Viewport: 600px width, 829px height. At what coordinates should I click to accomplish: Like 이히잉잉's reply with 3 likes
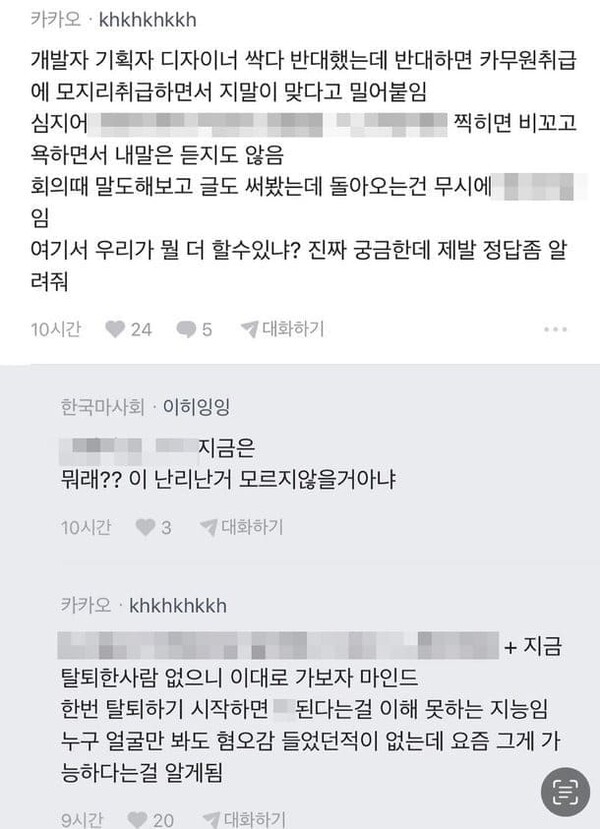144,526
